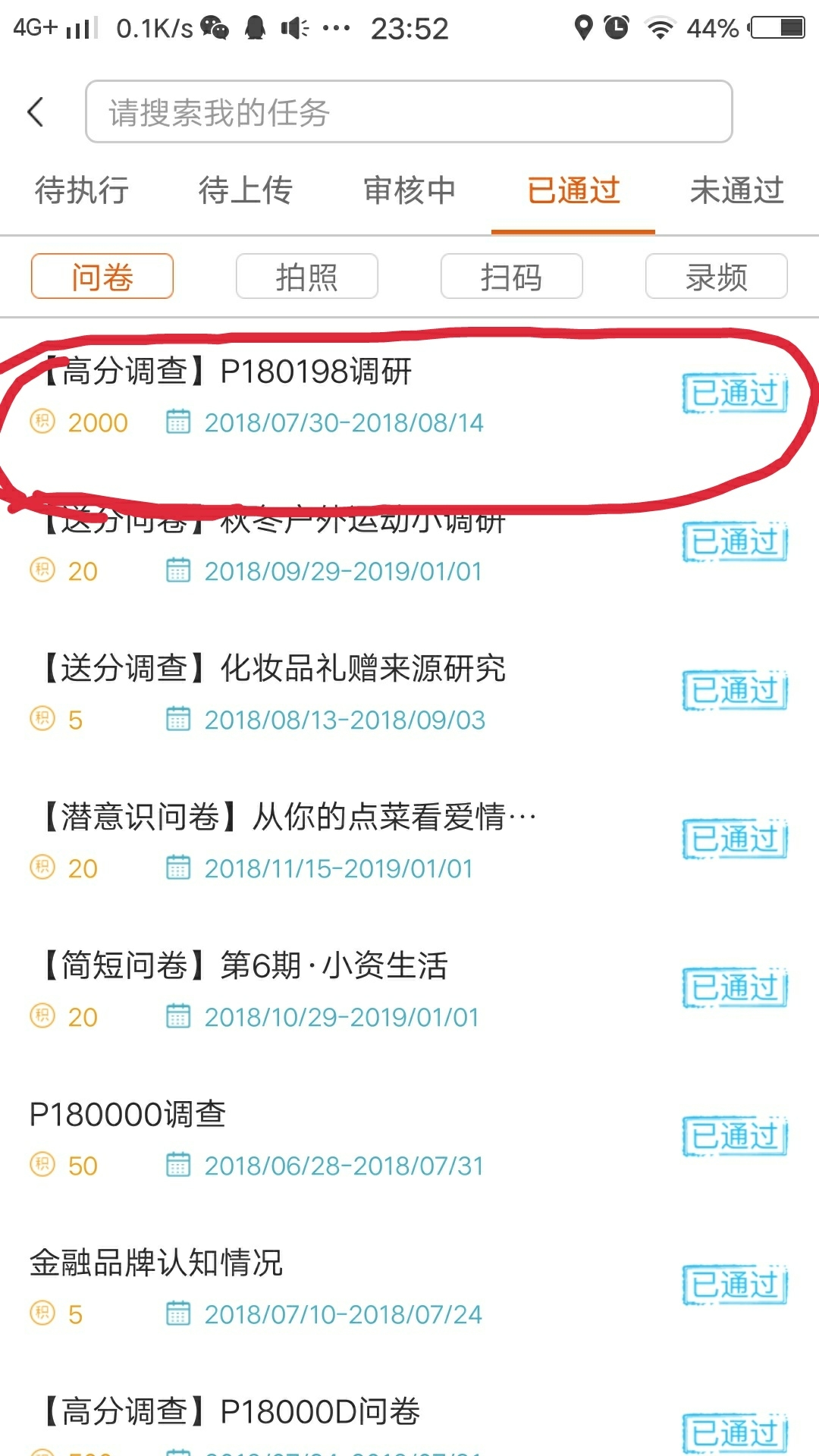The image size is (819, 1456).
Task: Filter tasks by 拍照
Action: [307, 276]
